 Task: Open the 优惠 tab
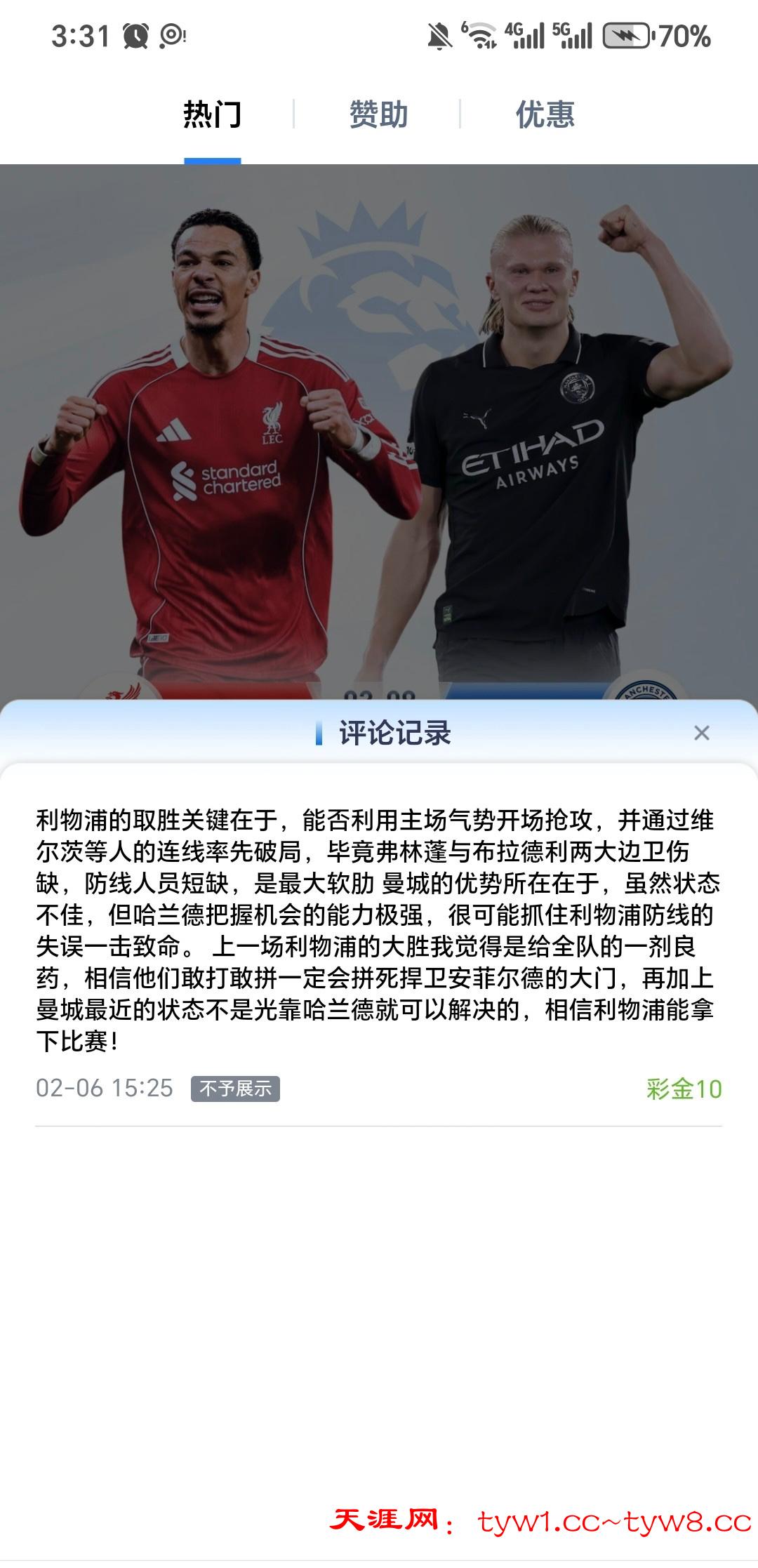click(x=545, y=114)
